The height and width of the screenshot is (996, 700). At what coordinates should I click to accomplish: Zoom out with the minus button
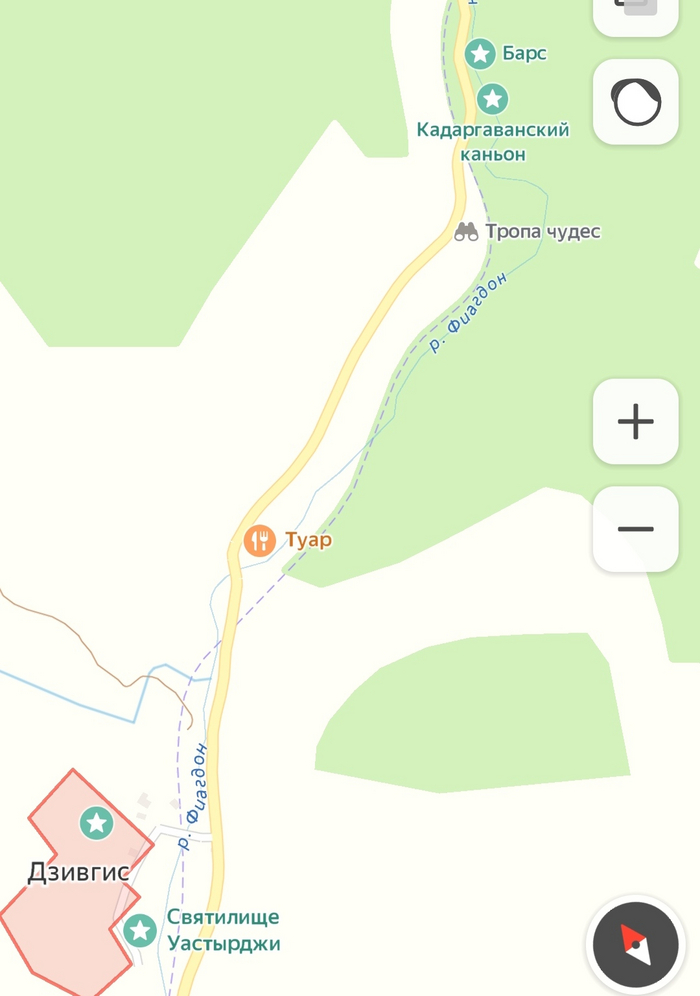coord(636,528)
